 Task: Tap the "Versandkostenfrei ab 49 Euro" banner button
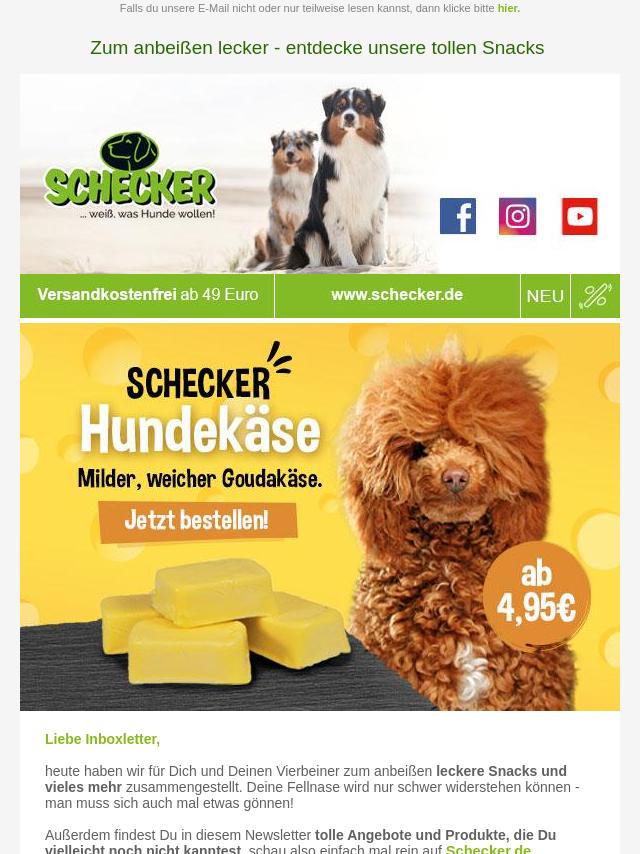147,296
